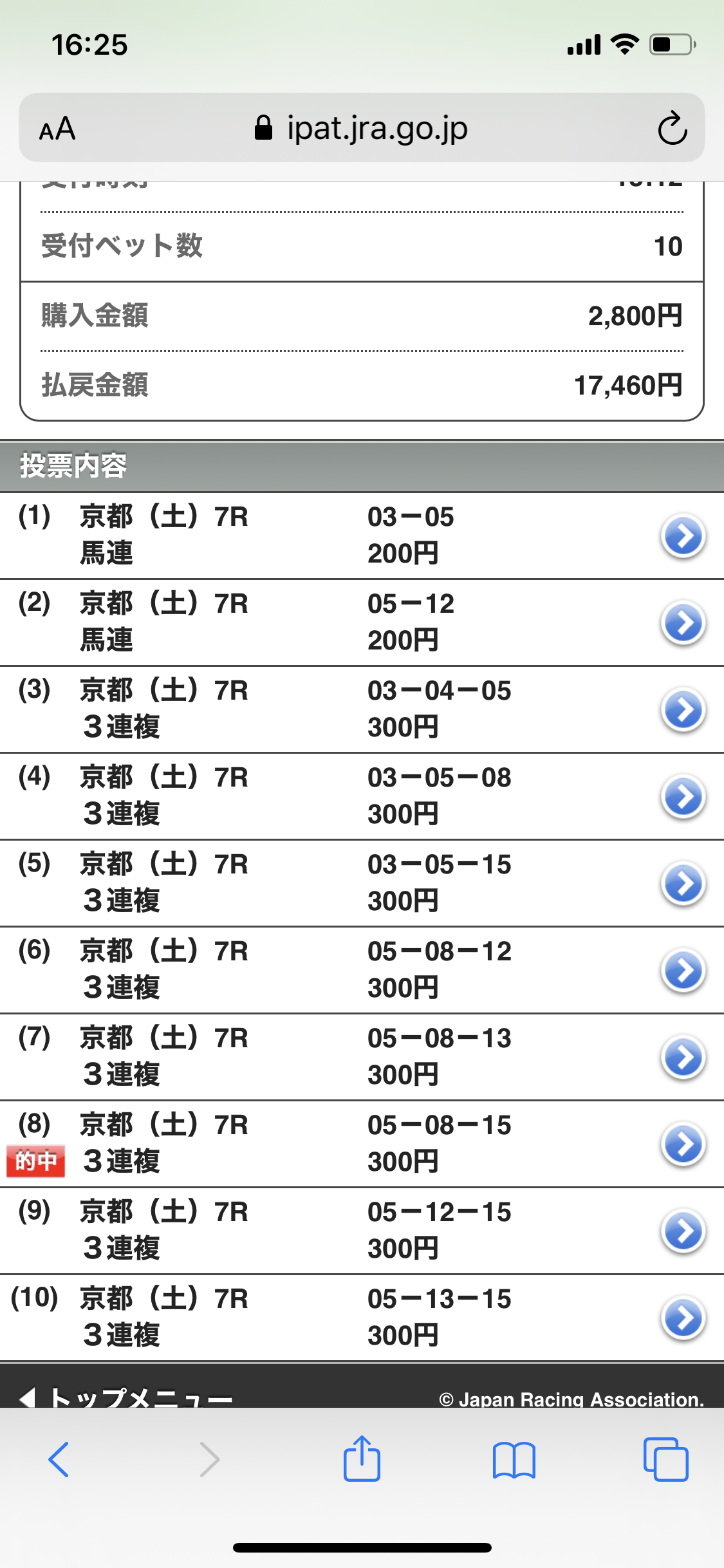
Task: Open Safari bookmarks
Action: (514, 1459)
